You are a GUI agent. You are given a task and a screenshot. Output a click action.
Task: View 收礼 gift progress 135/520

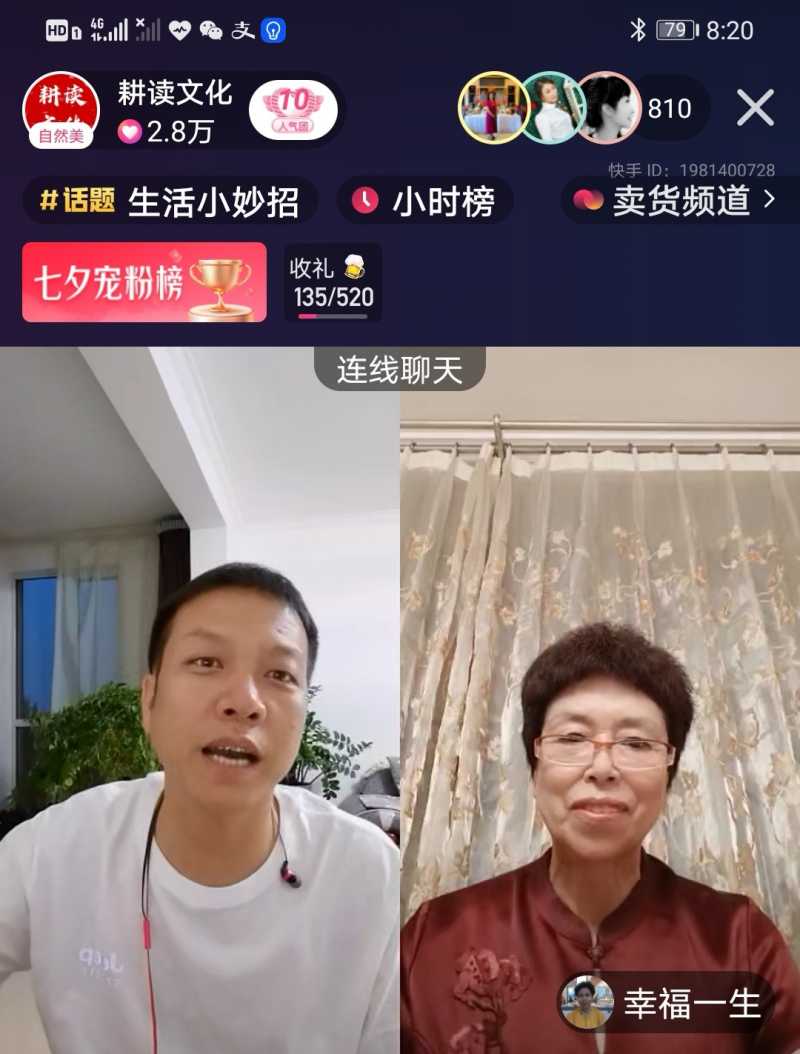[333, 283]
